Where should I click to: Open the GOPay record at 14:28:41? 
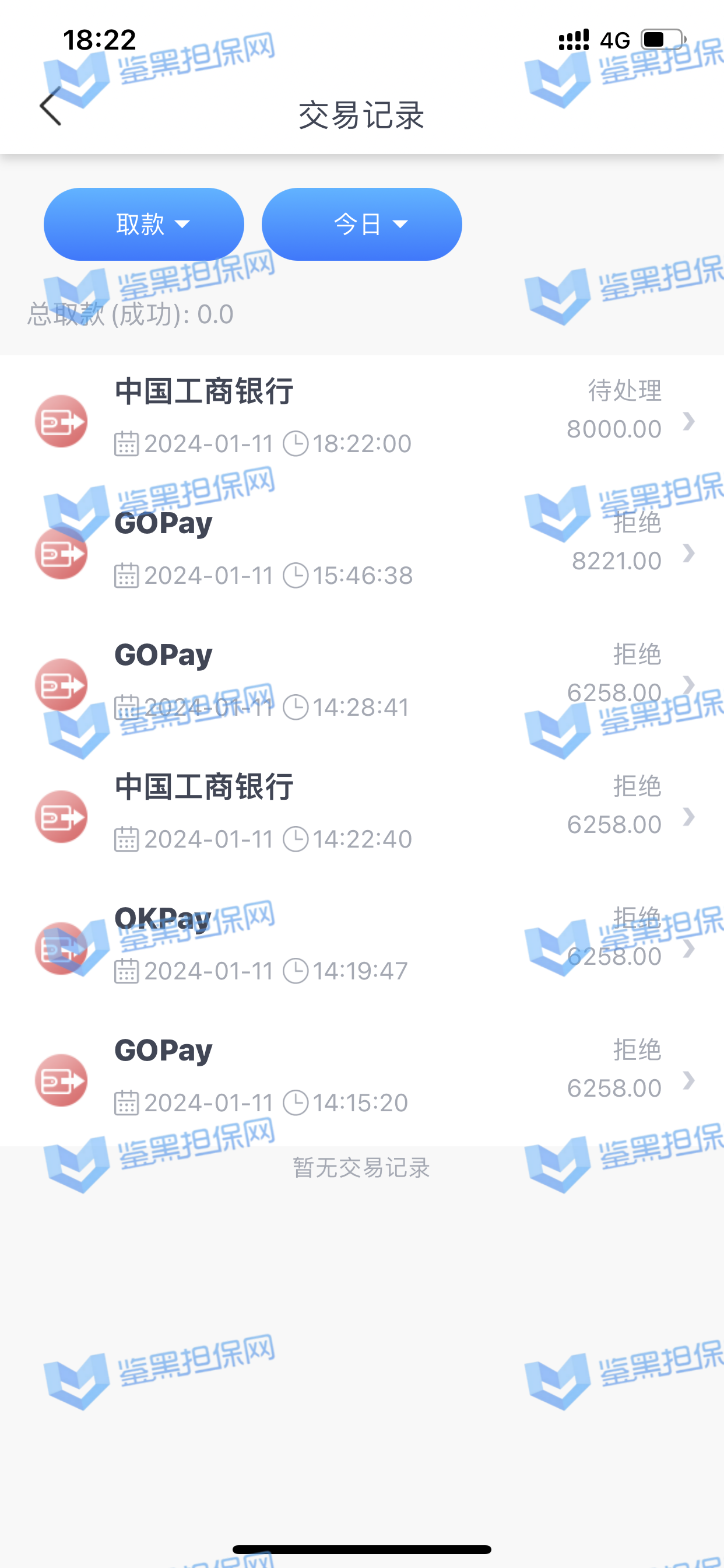point(362,685)
